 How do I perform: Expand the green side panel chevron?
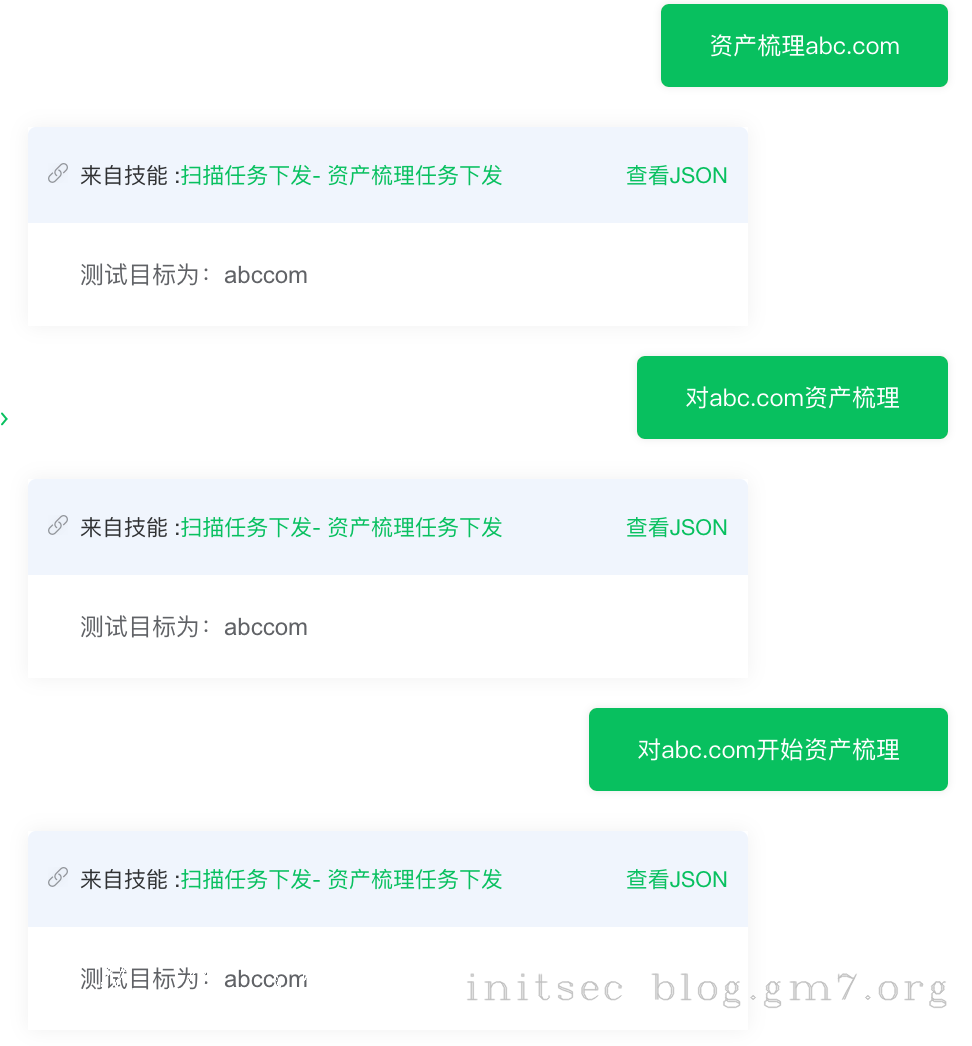(5, 419)
